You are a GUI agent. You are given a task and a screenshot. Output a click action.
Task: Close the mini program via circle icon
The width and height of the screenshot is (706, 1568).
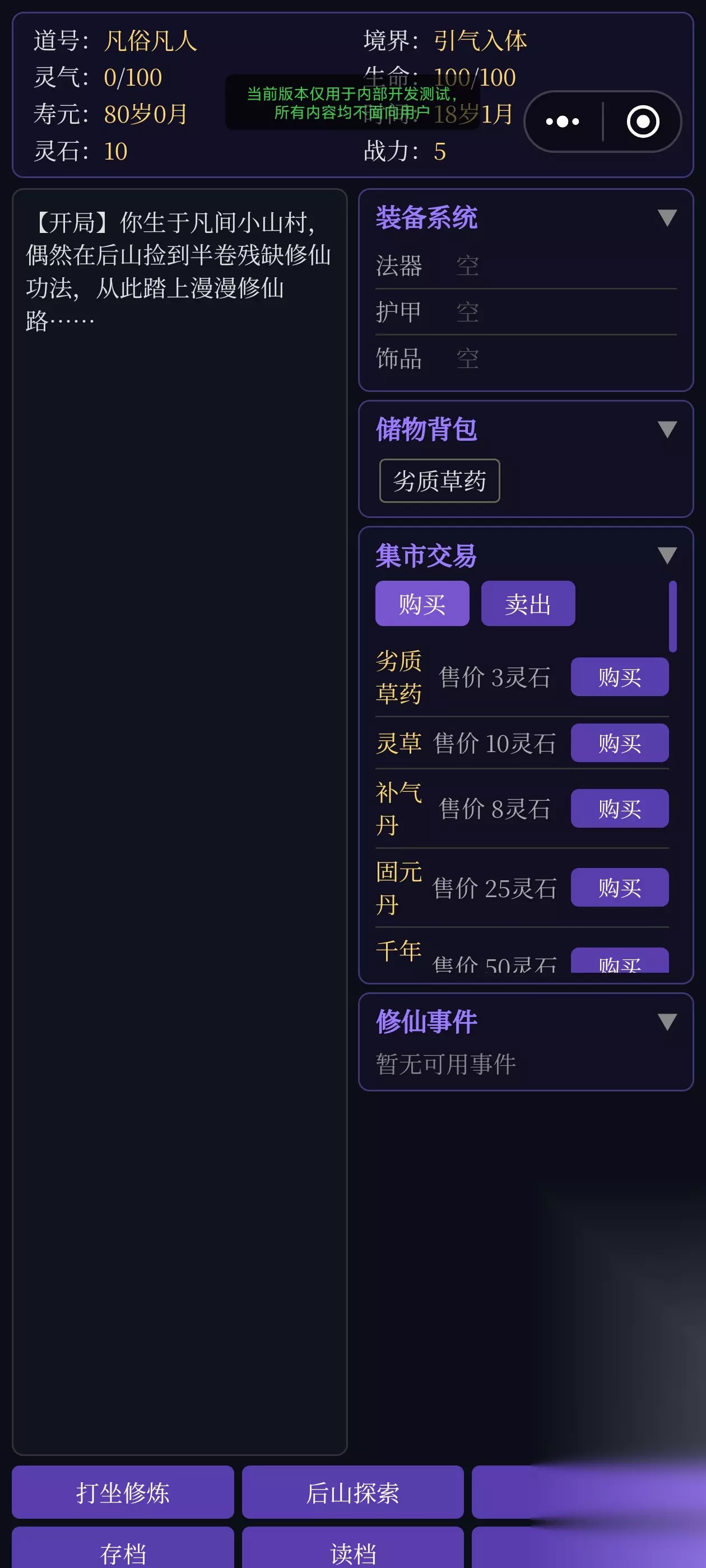(x=643, y=122)
